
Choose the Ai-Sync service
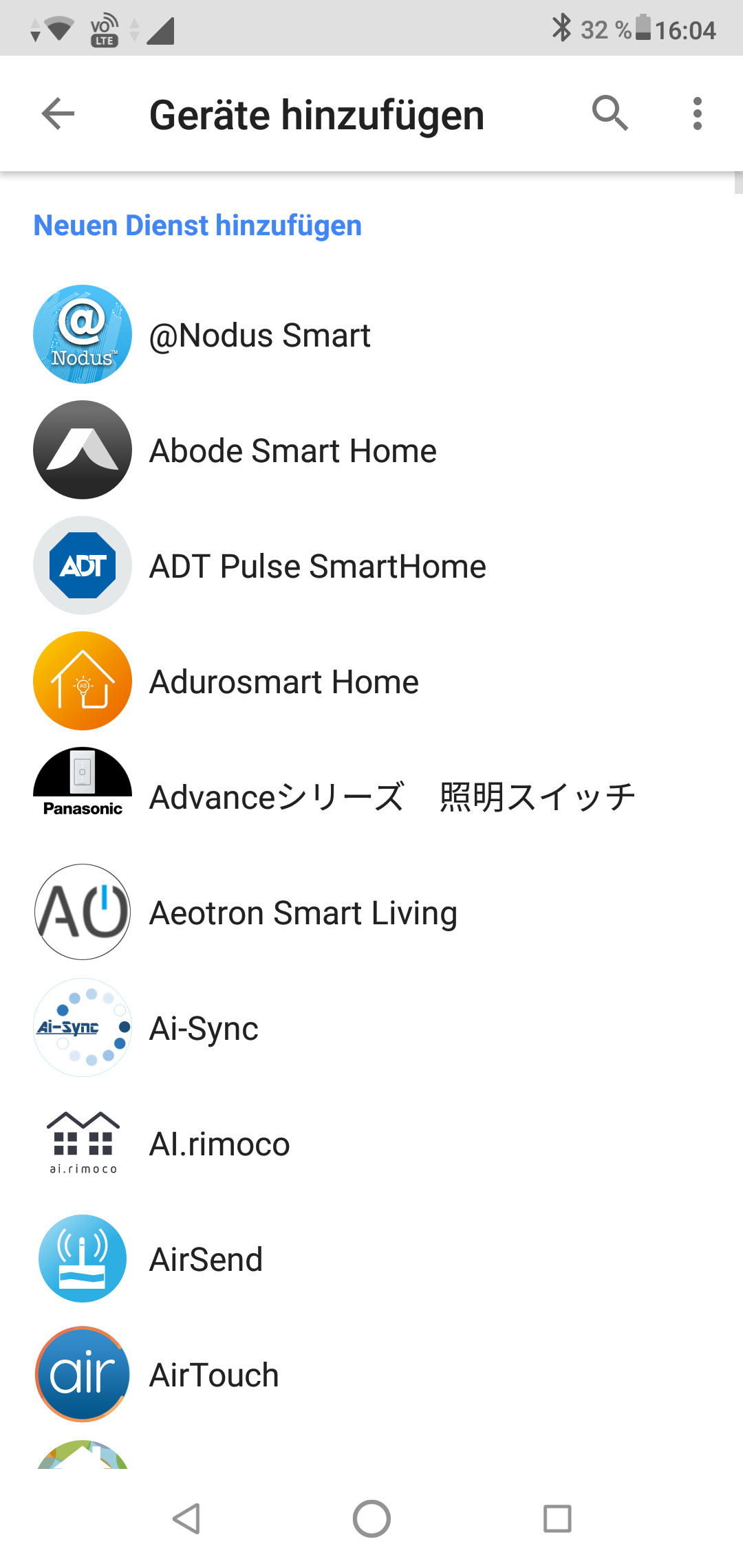tap(204, 1029)
